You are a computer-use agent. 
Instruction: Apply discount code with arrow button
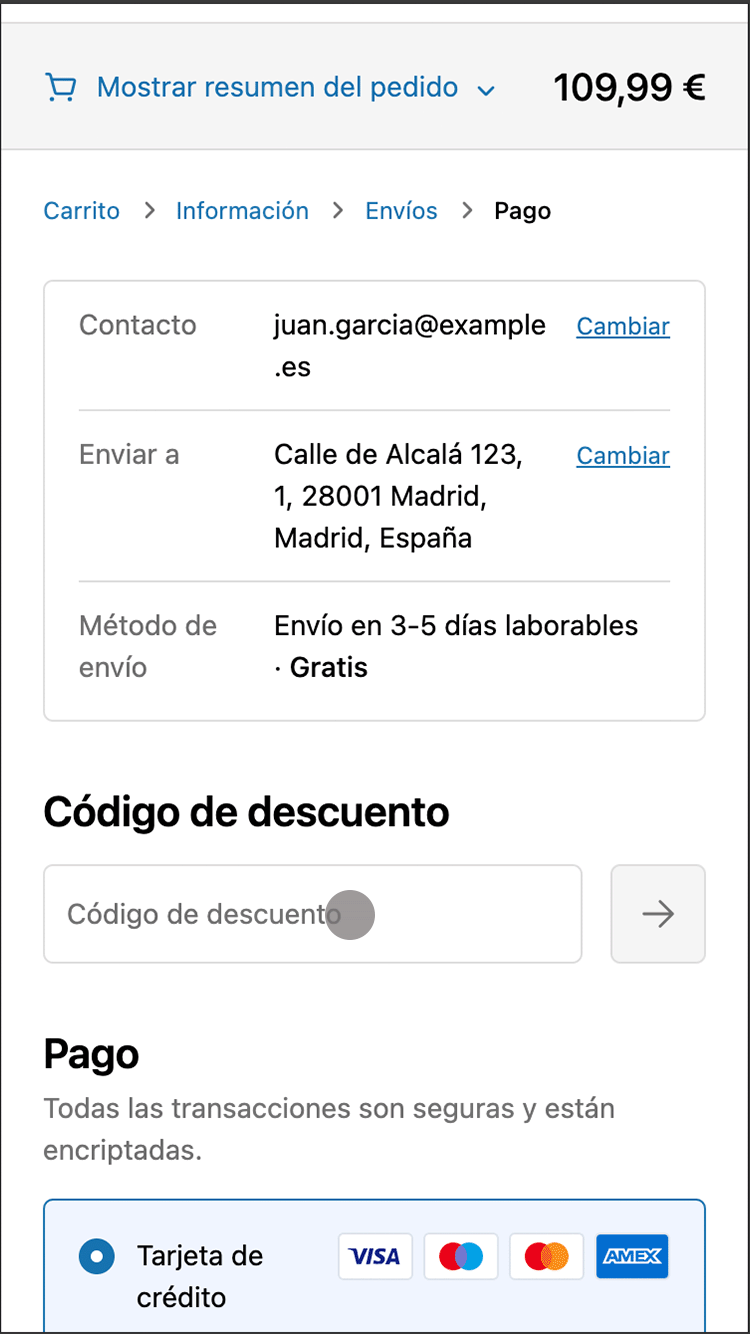pyautogui.click(x=658, y=914)
